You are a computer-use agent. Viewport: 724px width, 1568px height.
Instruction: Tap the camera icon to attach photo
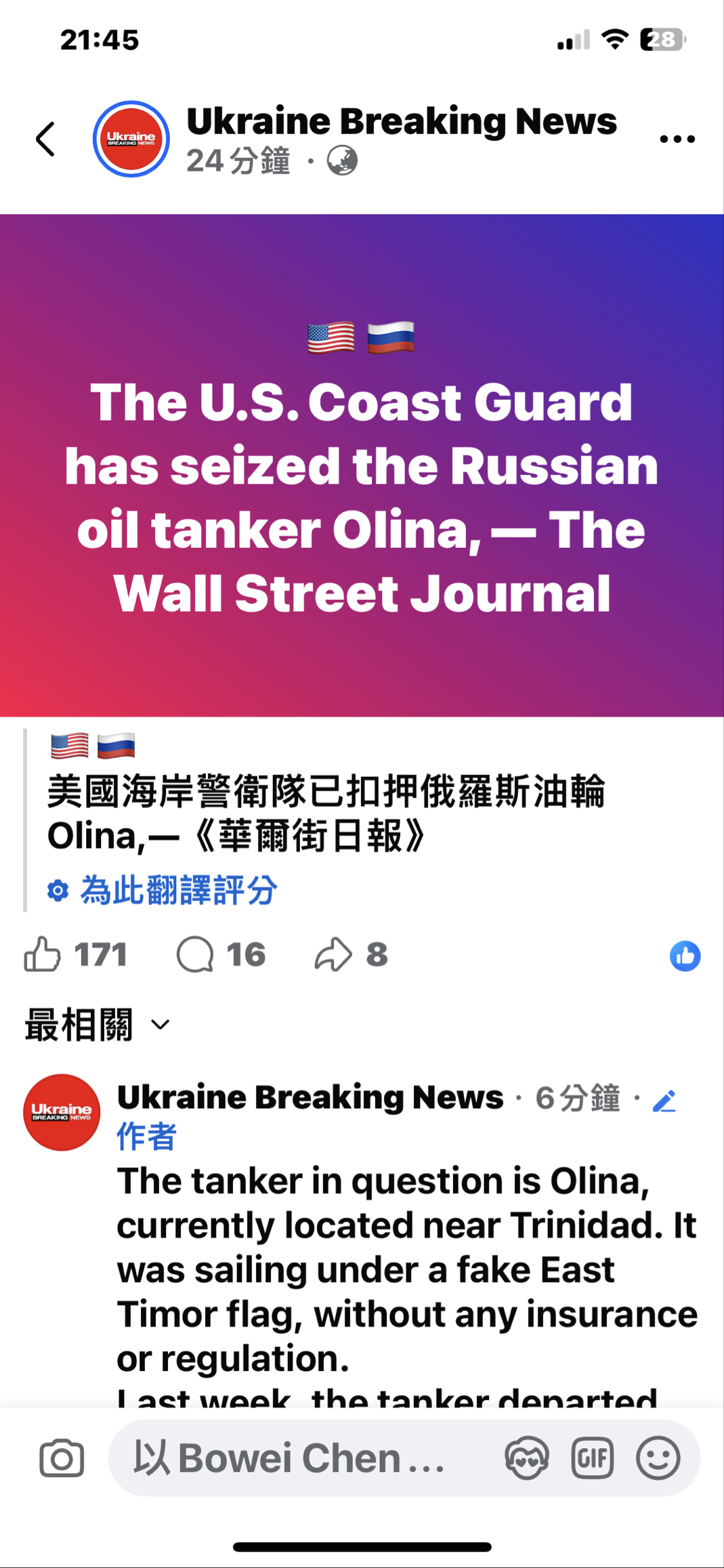[62, 1458]
